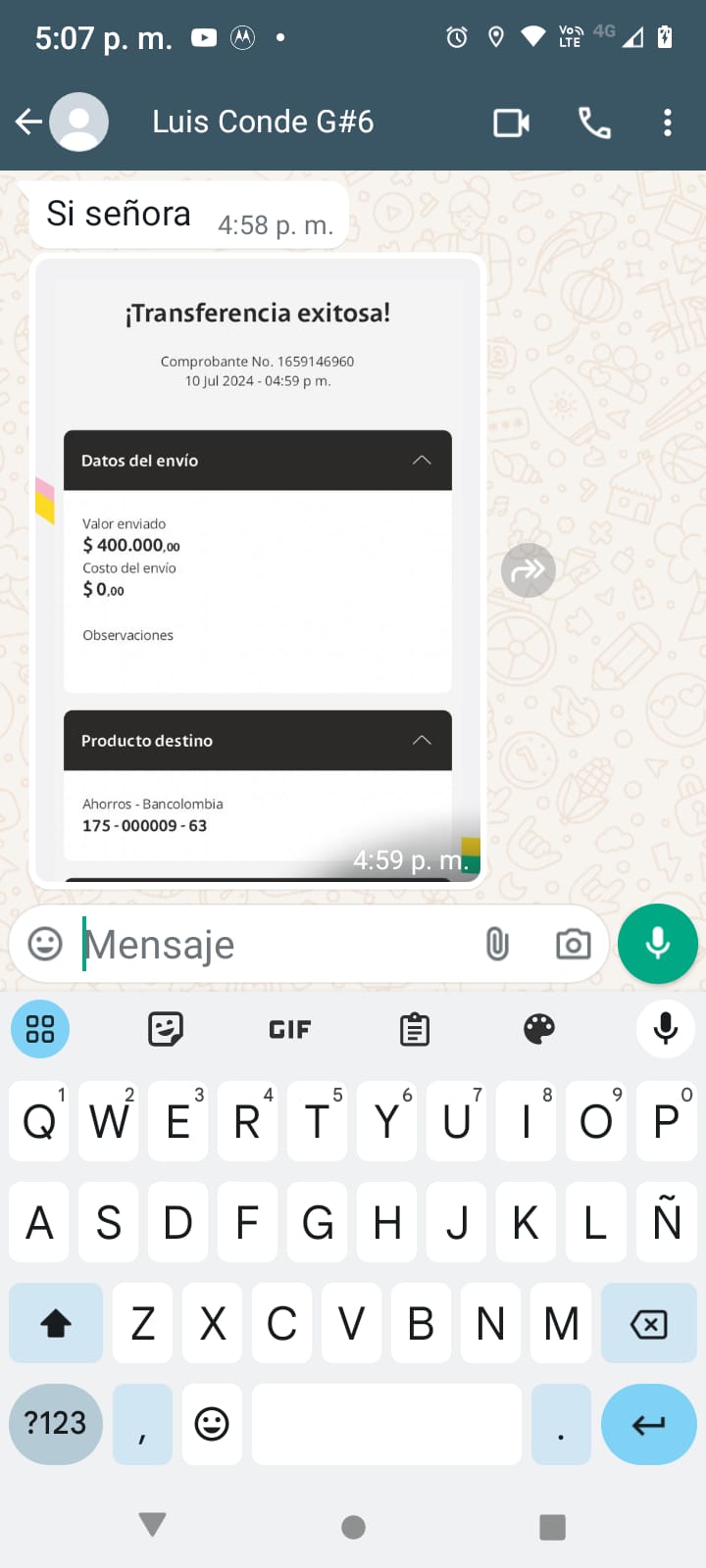The image size is (706, 1568).
Task: Focus the Mensaje text field
Action: click(275, 945)
